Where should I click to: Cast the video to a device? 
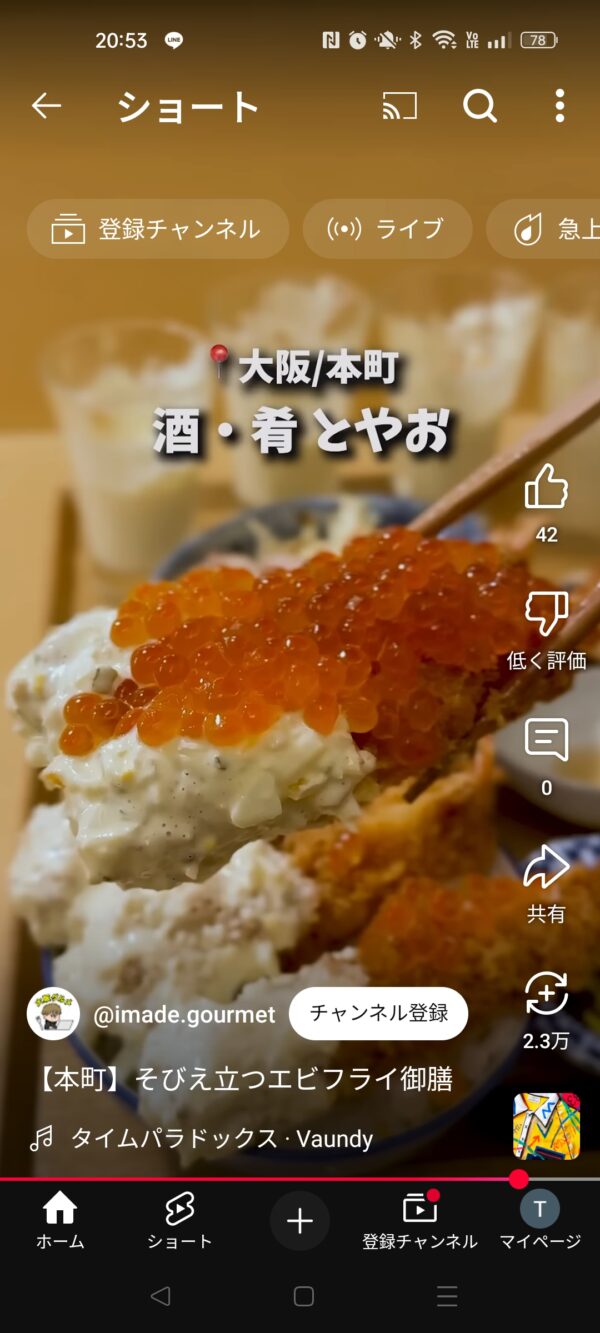[399, 105]
